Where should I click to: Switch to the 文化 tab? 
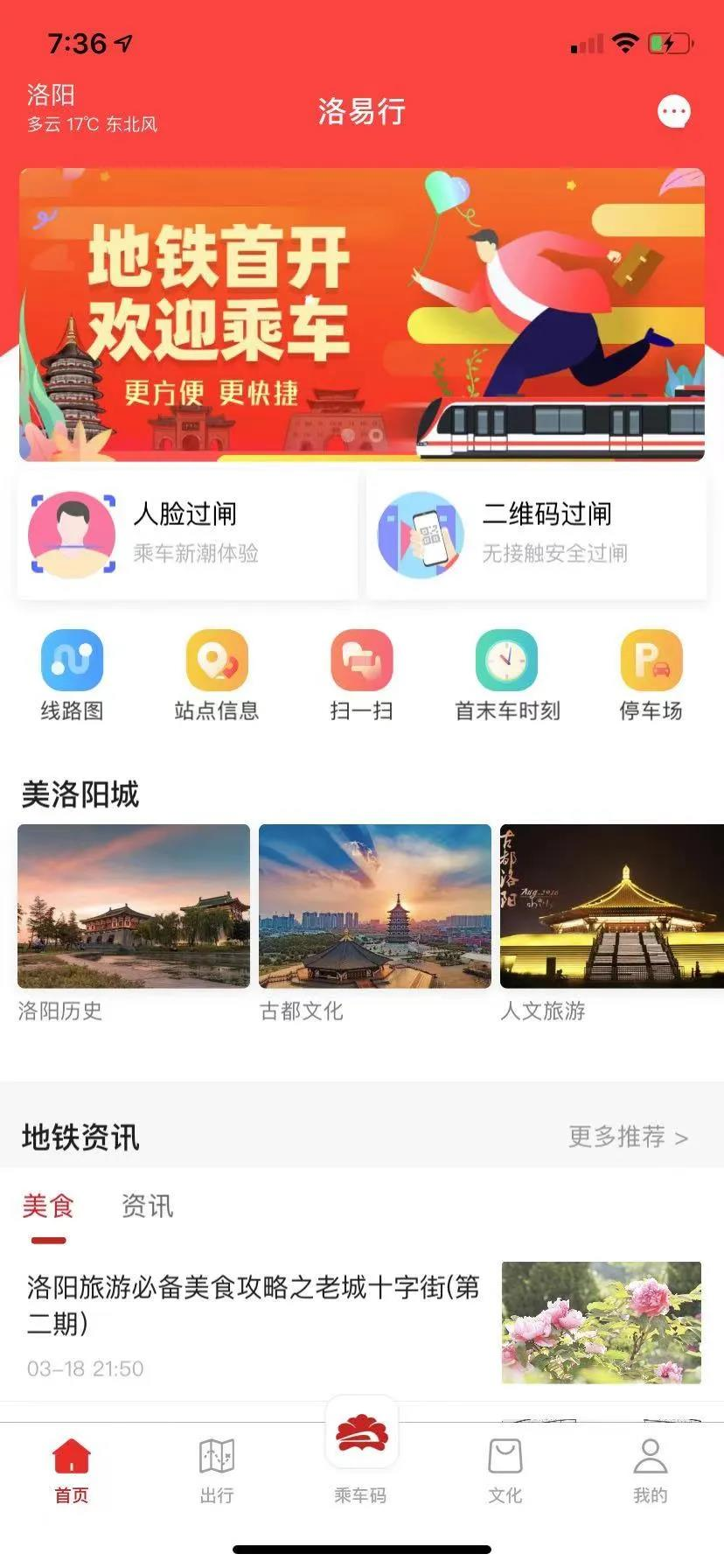(x=505, y=1472)
